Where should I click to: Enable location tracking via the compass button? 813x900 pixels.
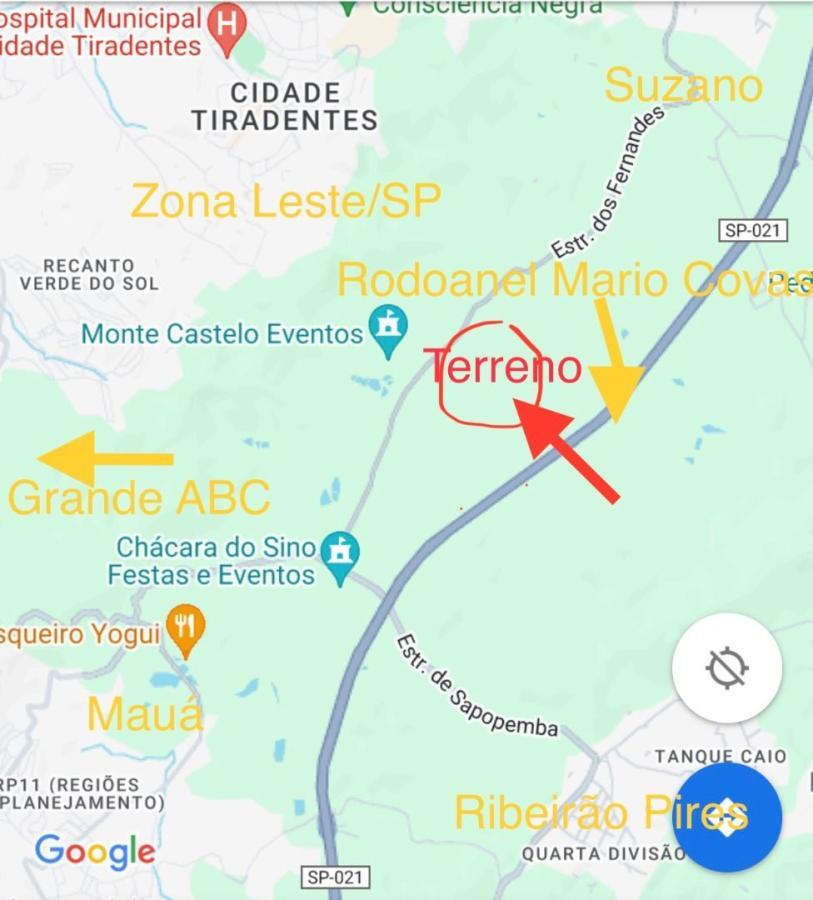[728, 670]
